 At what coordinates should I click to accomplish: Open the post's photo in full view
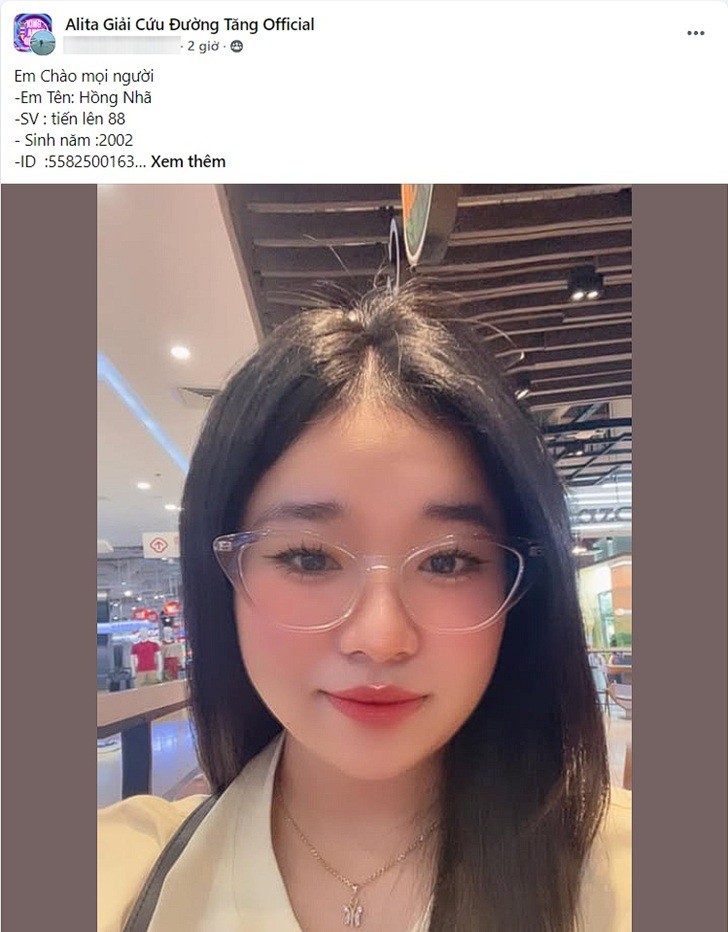pos(364,557)
